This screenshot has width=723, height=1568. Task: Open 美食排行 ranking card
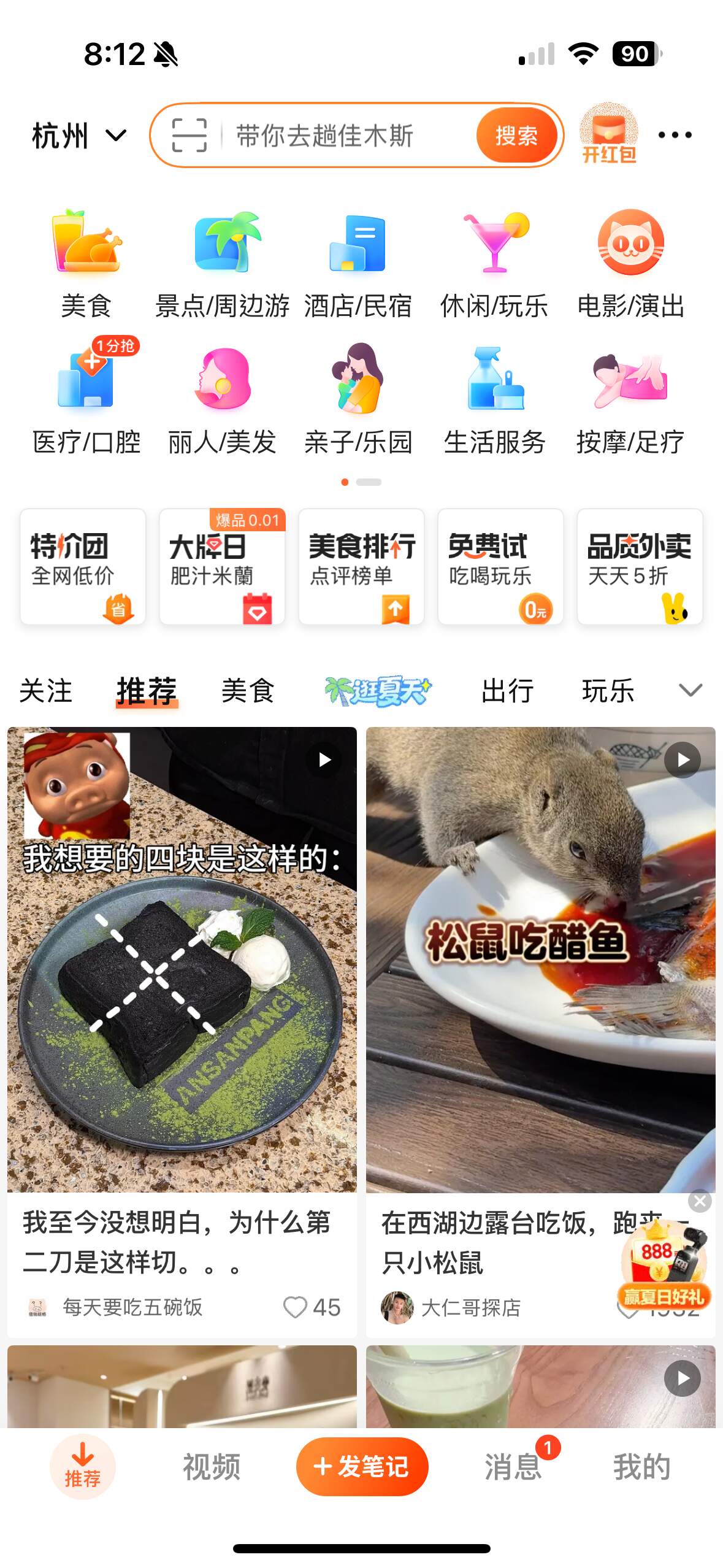(x=361, y=567)
